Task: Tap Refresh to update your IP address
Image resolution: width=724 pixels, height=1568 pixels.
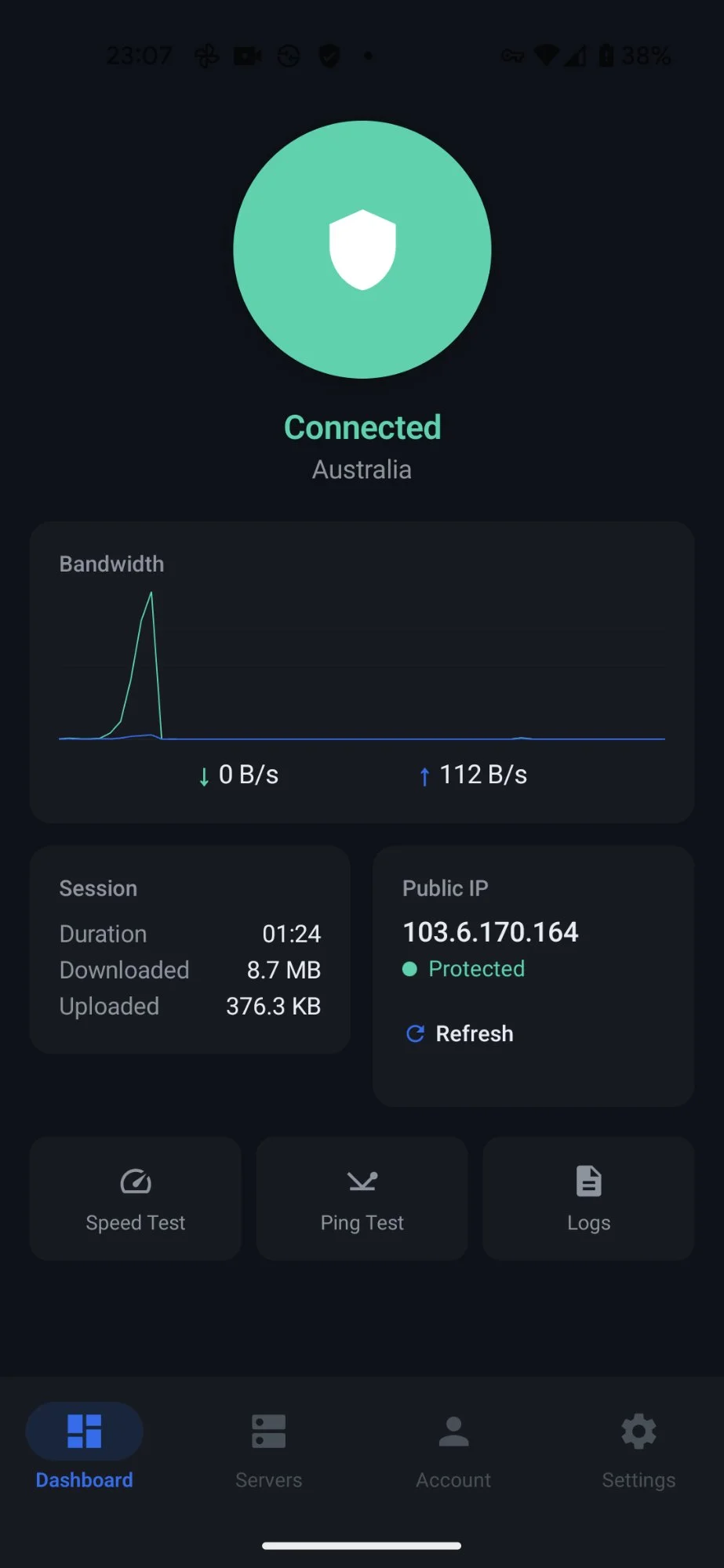Action: coord(458,1033)
